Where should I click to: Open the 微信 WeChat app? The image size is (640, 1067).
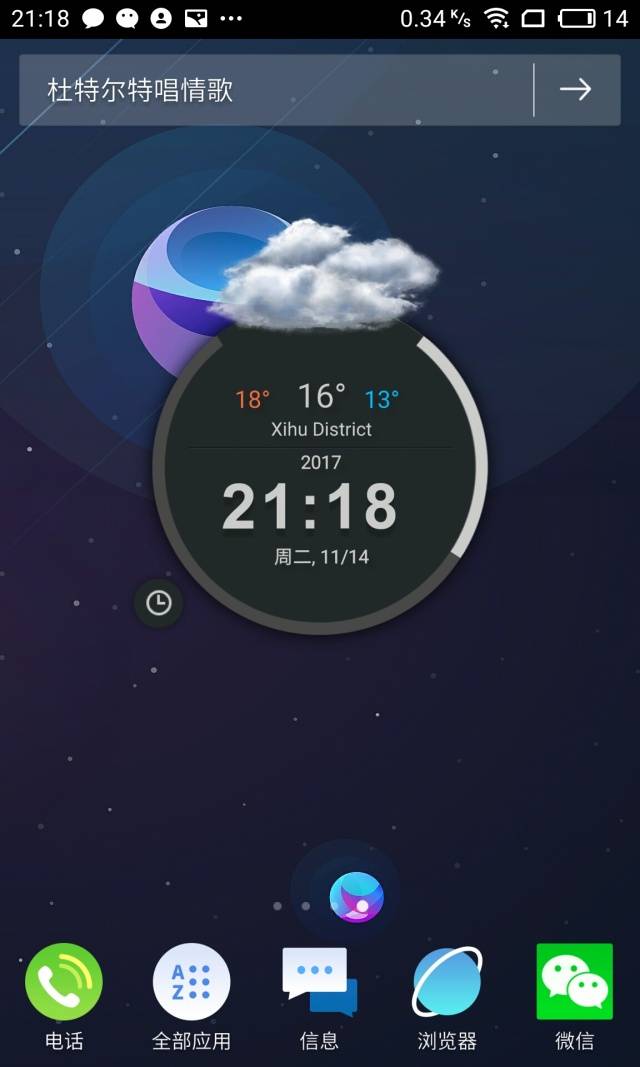[574, 983]
